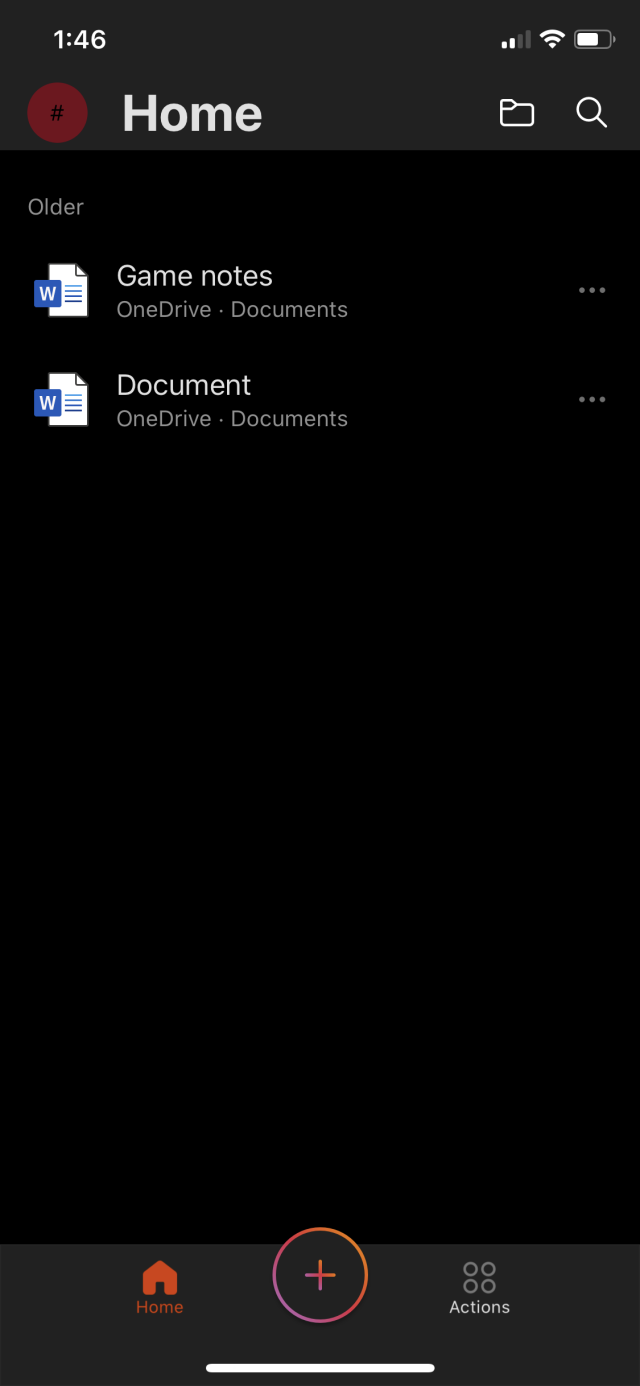
Task: Switch to the Home tab
Action: click(x=160, y=1287)
